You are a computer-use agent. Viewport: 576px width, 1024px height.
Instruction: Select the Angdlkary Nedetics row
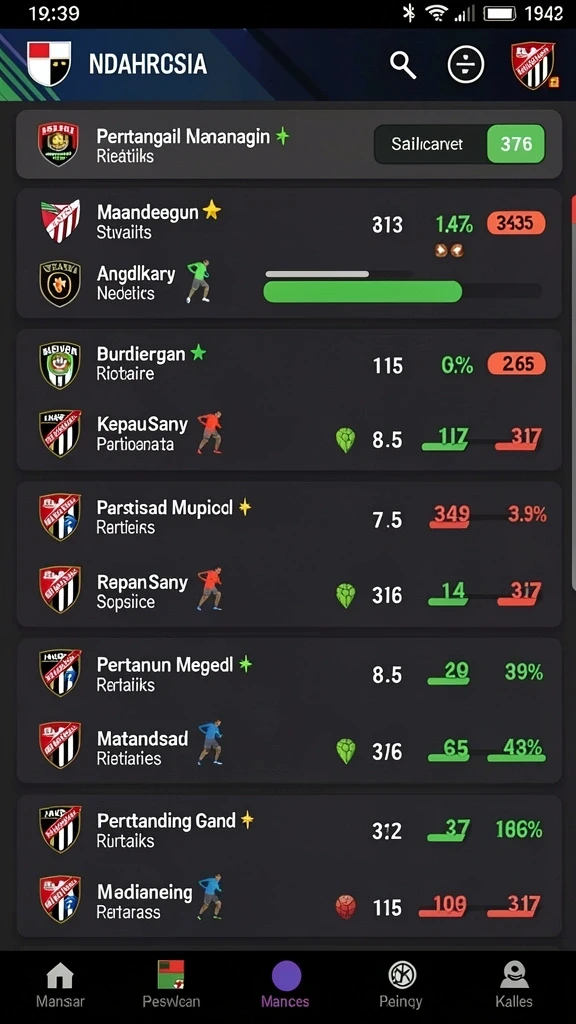[289, 283]
